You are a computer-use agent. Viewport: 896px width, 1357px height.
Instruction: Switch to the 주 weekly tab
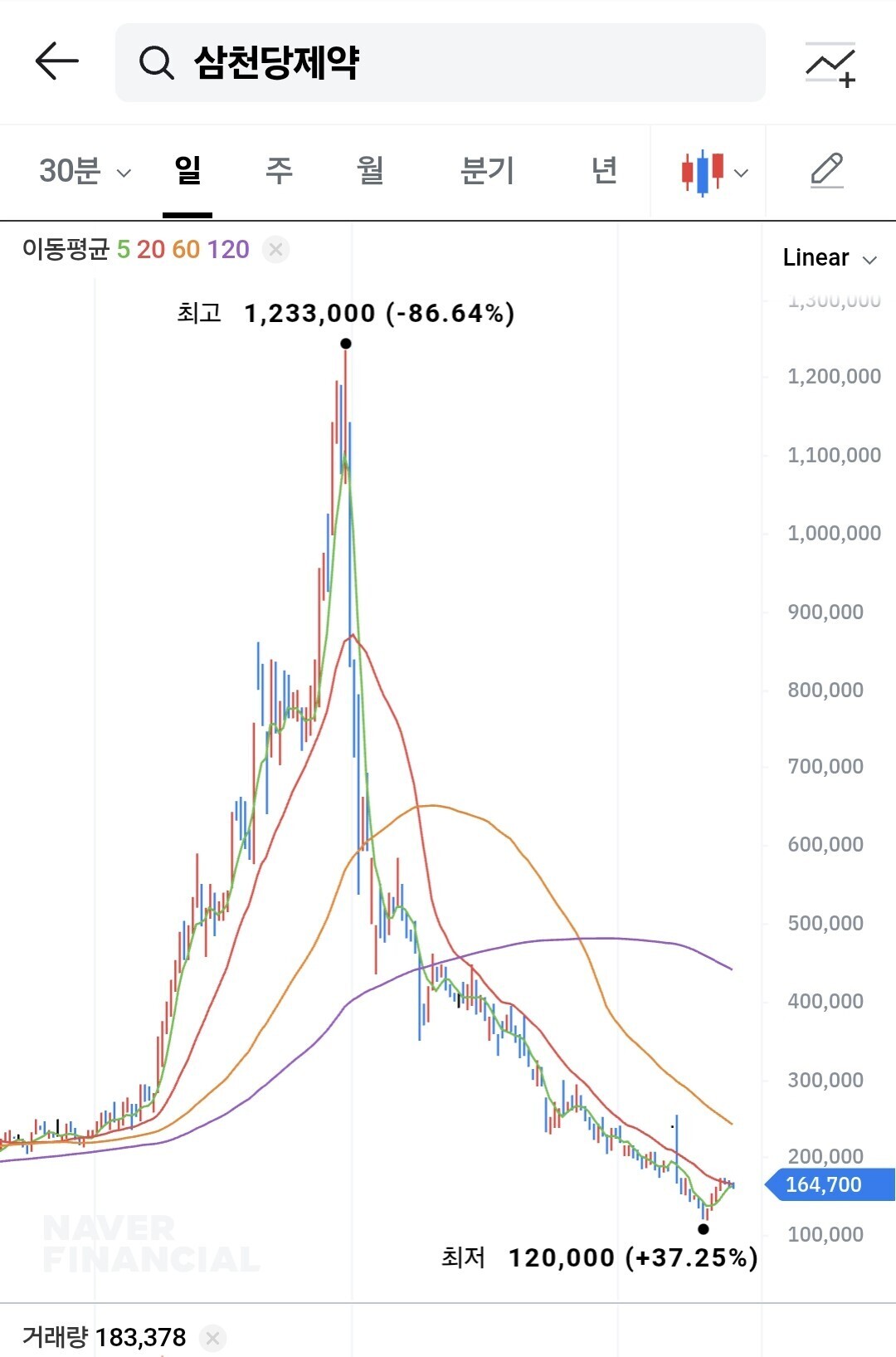[x=279, y=171]
